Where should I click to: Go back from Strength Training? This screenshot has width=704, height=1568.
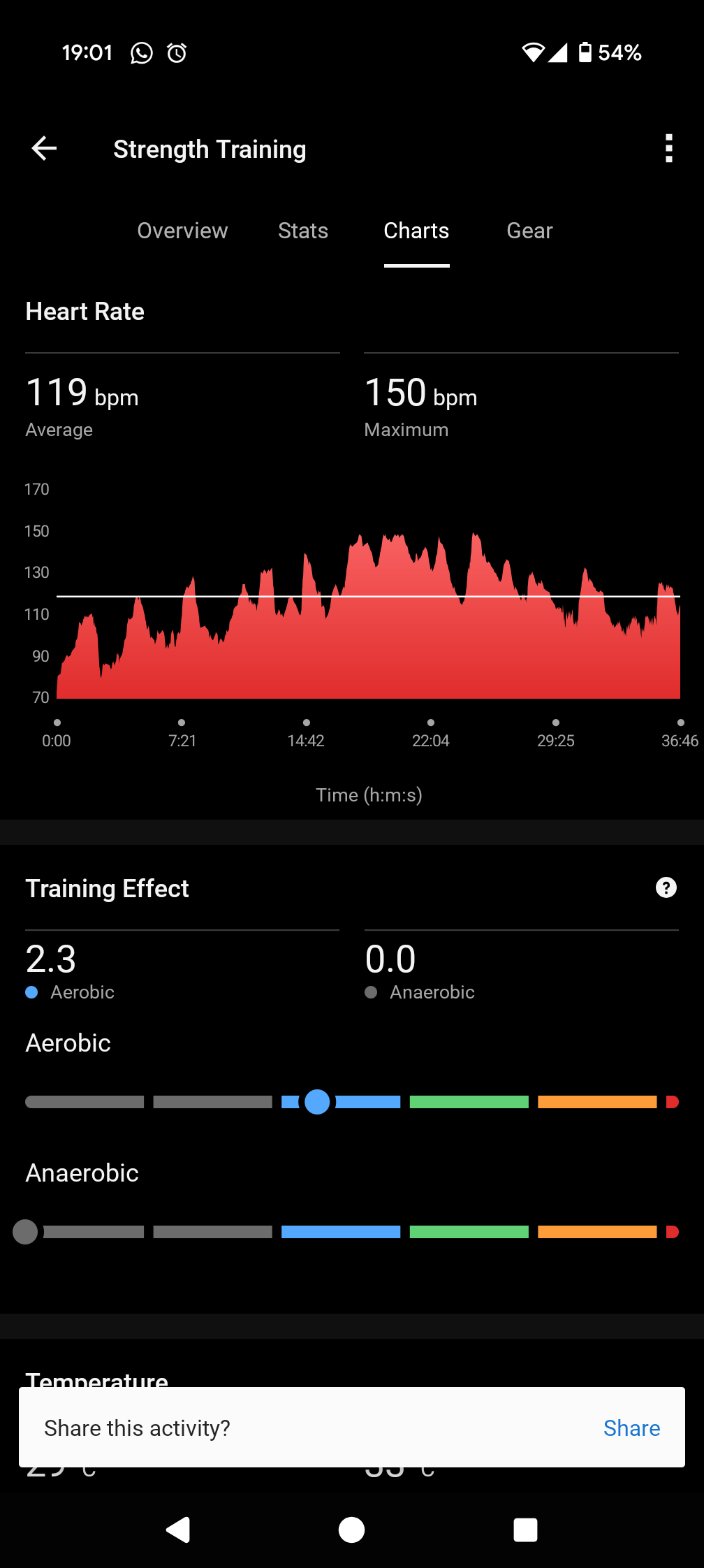pos(44,148)
